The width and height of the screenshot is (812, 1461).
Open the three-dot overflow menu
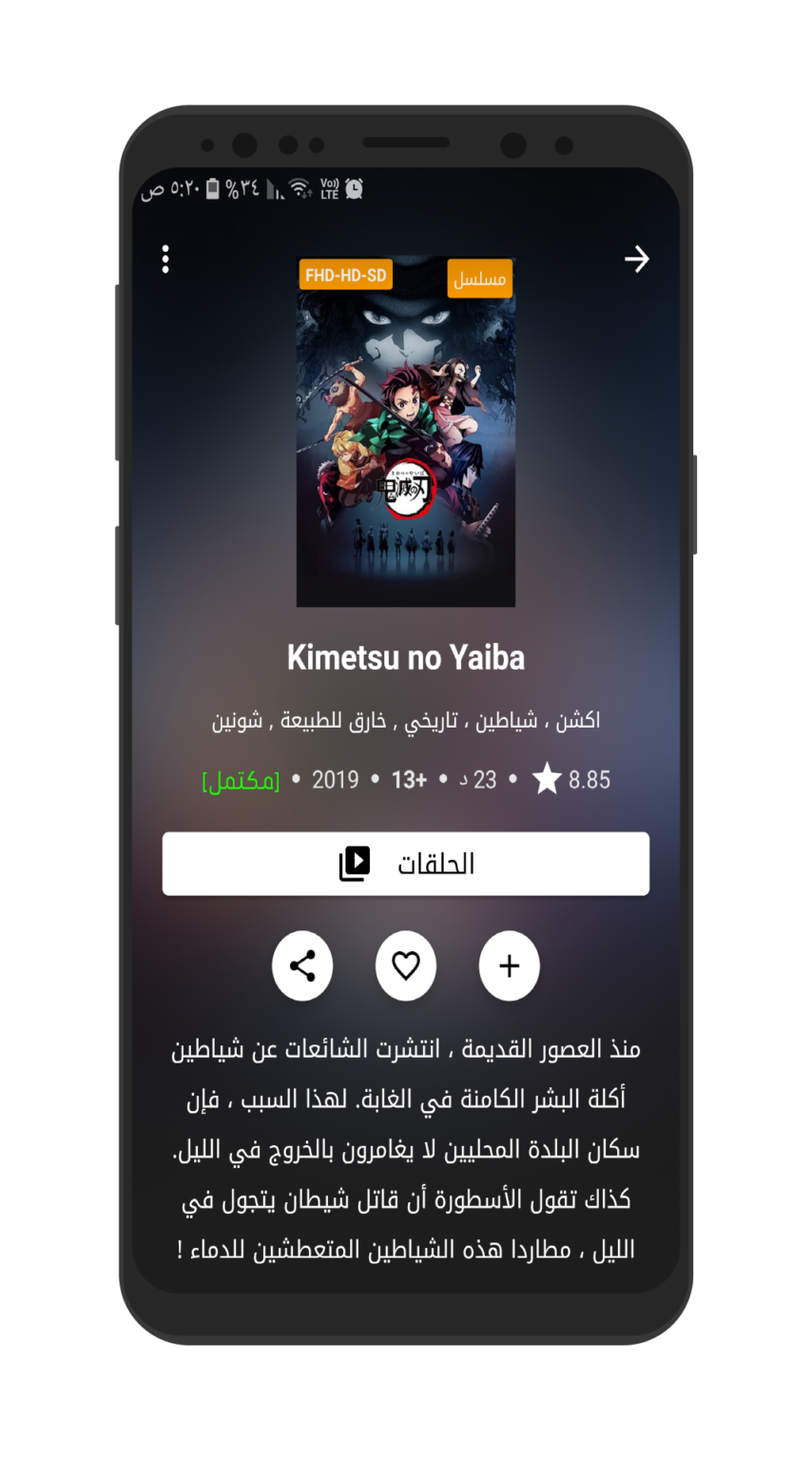click(165, 259)
